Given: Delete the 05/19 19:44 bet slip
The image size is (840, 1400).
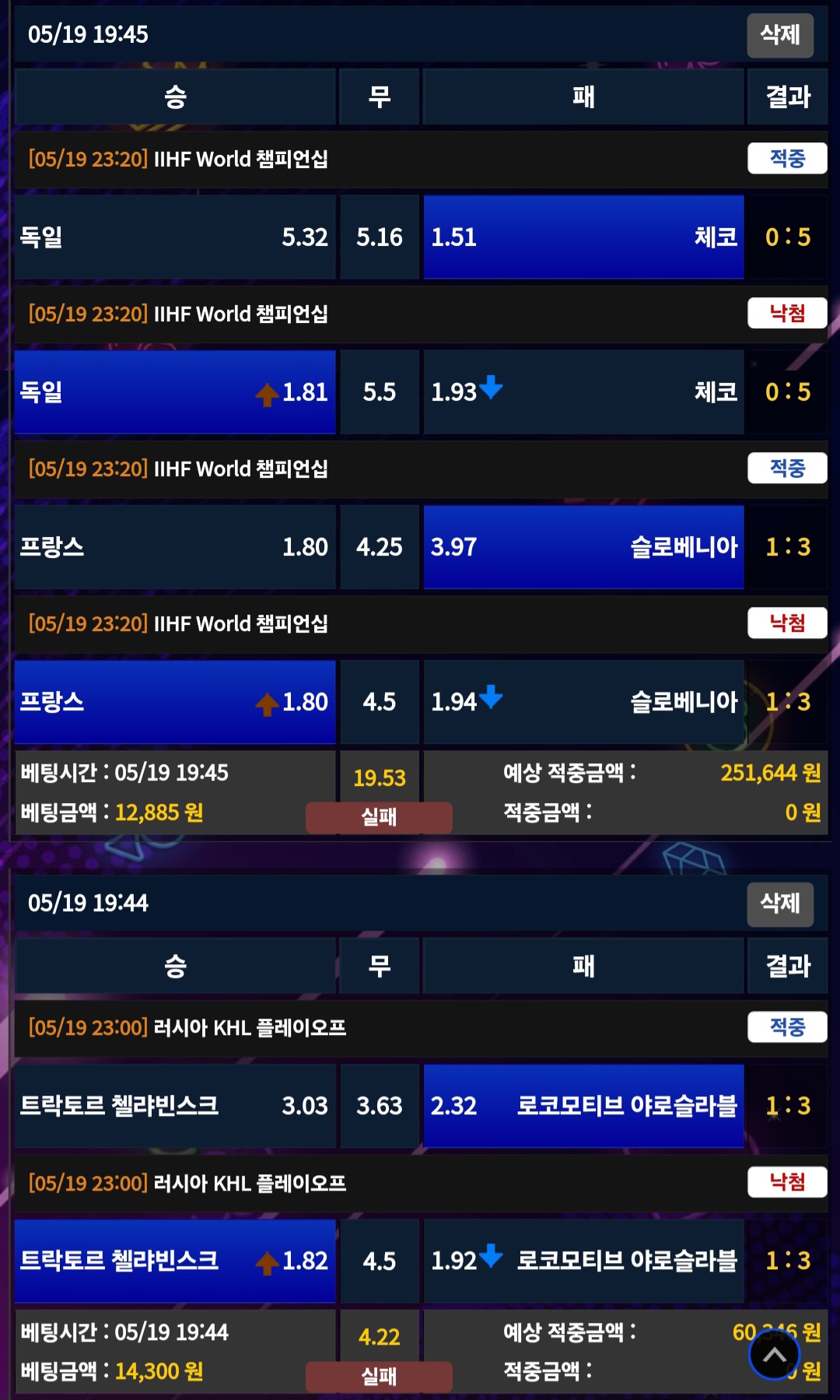Looking at the screenshot, I should click(x=780, y=904).
